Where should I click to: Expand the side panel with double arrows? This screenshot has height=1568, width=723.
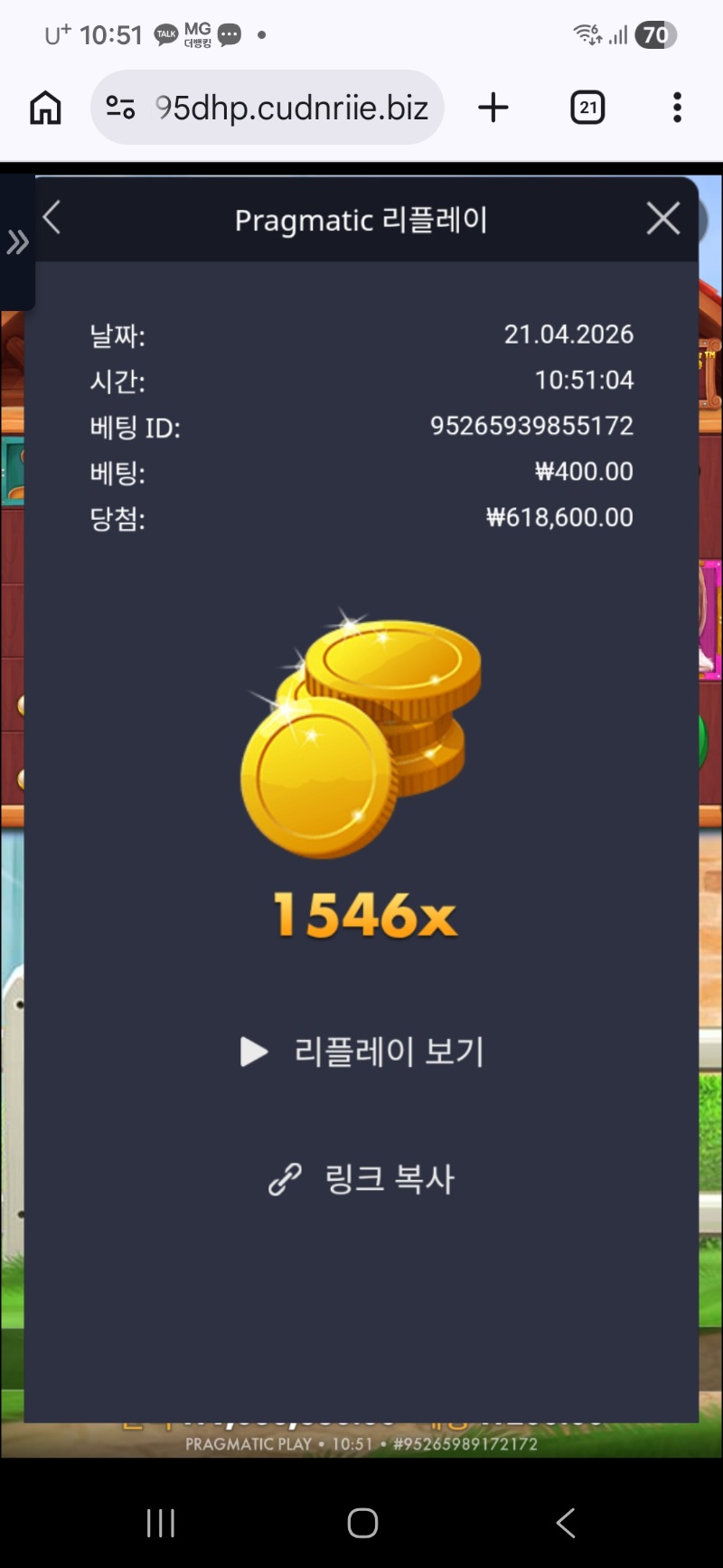coord(17,242)
